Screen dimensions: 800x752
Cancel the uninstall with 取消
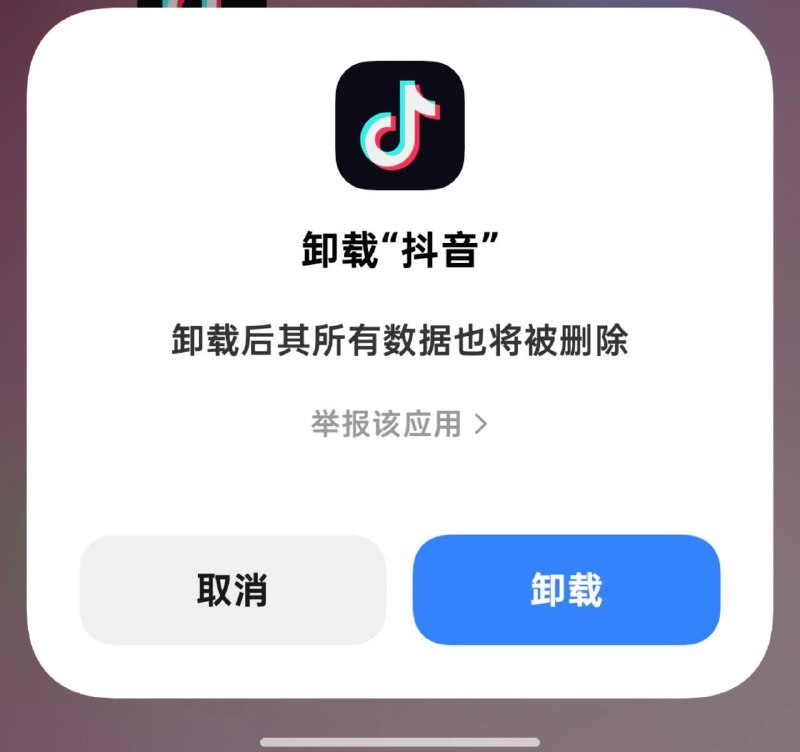[x=232, y=590]
